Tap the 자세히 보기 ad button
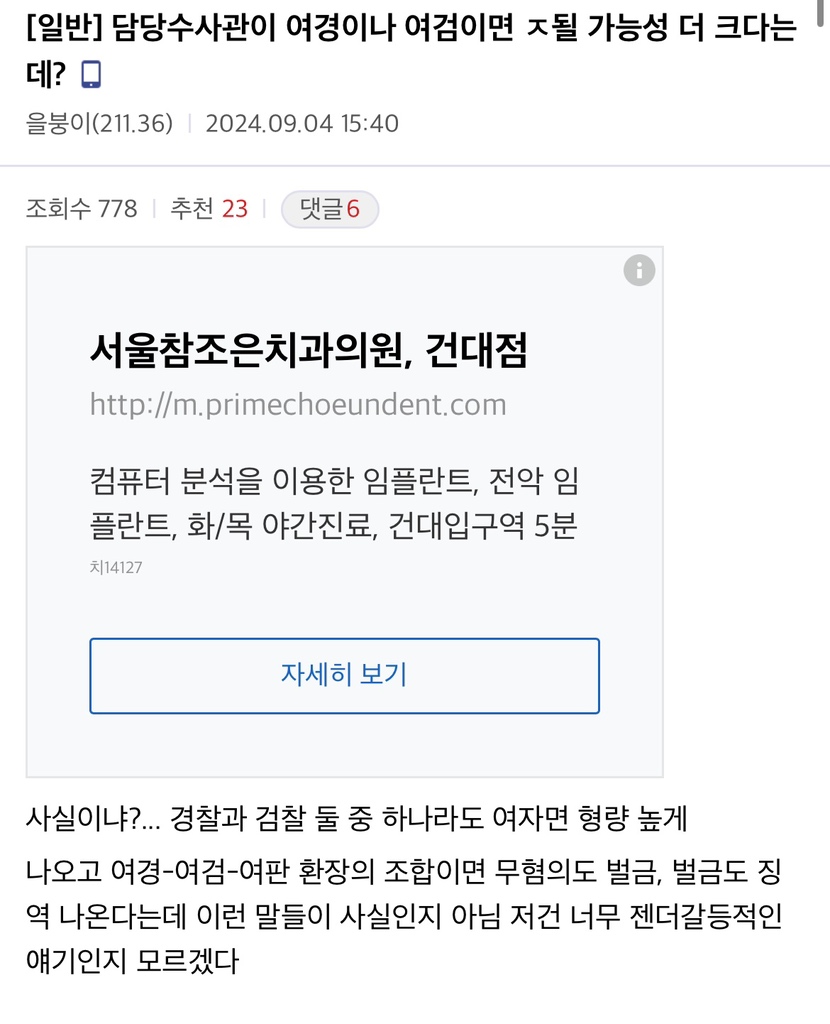The image size is (830, 1024). click(x=344, y=675)
